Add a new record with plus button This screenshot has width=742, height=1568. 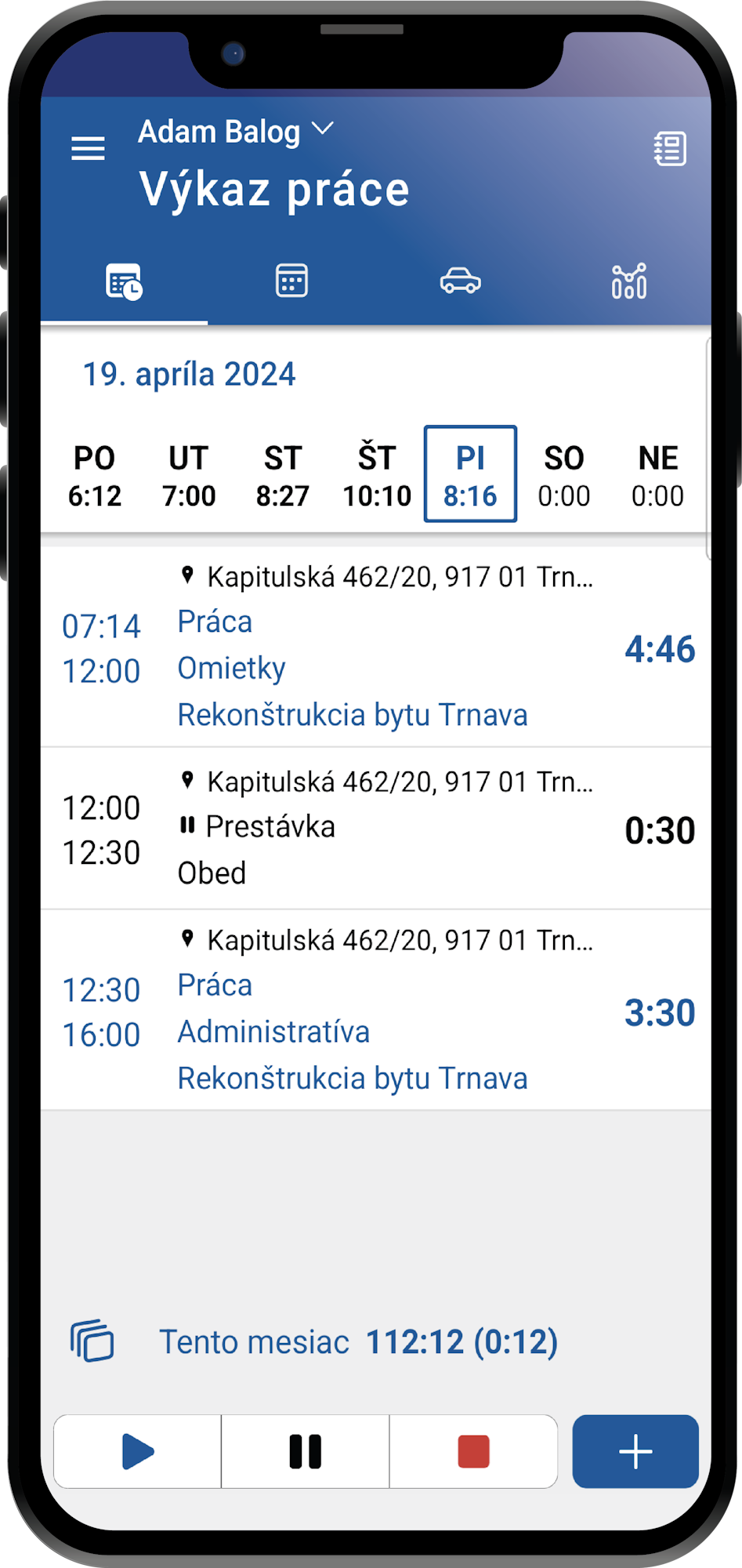pyautogui.click(x=635, y=1451)
